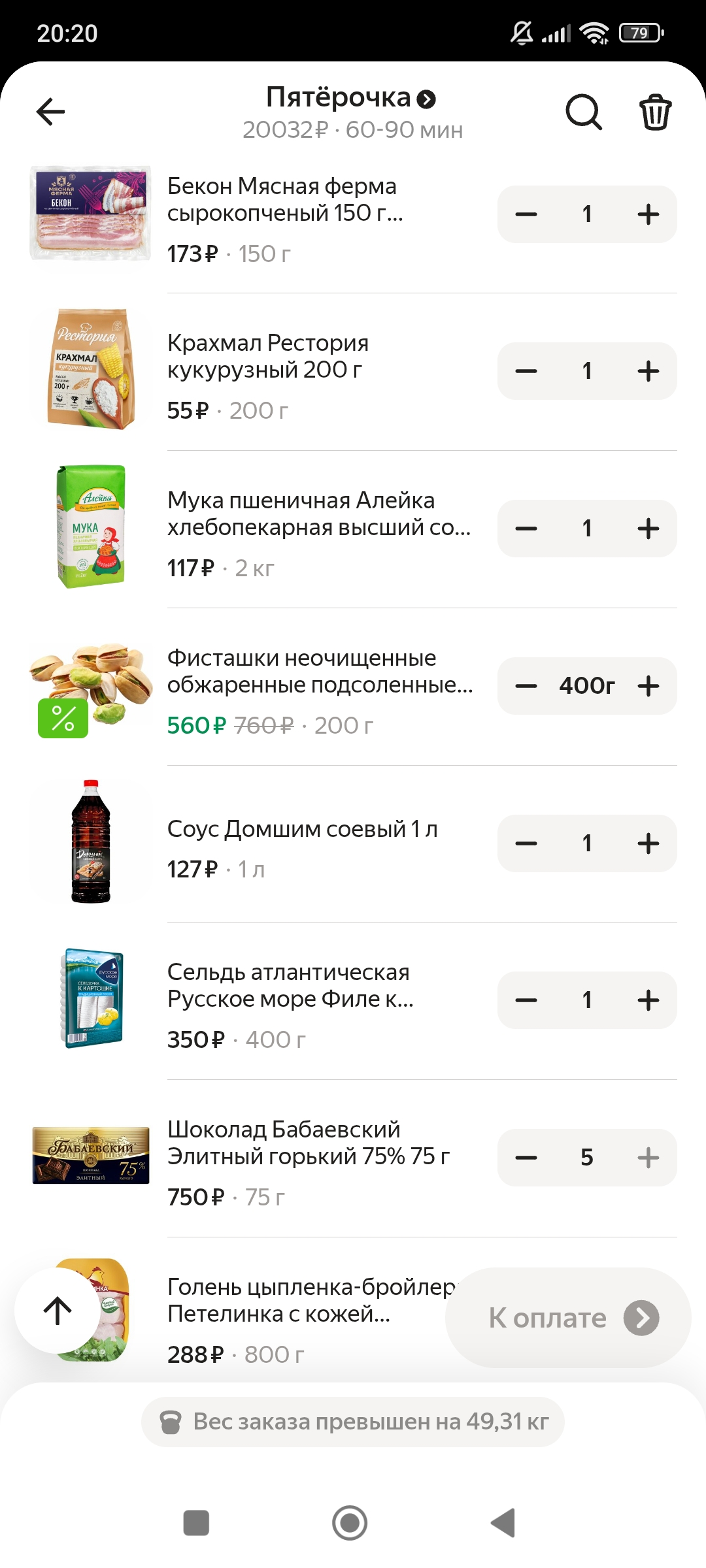706x1568 pixels.
Task: Decrease quantity of Бекон Мясная ферма
Action: click(526, 214)
